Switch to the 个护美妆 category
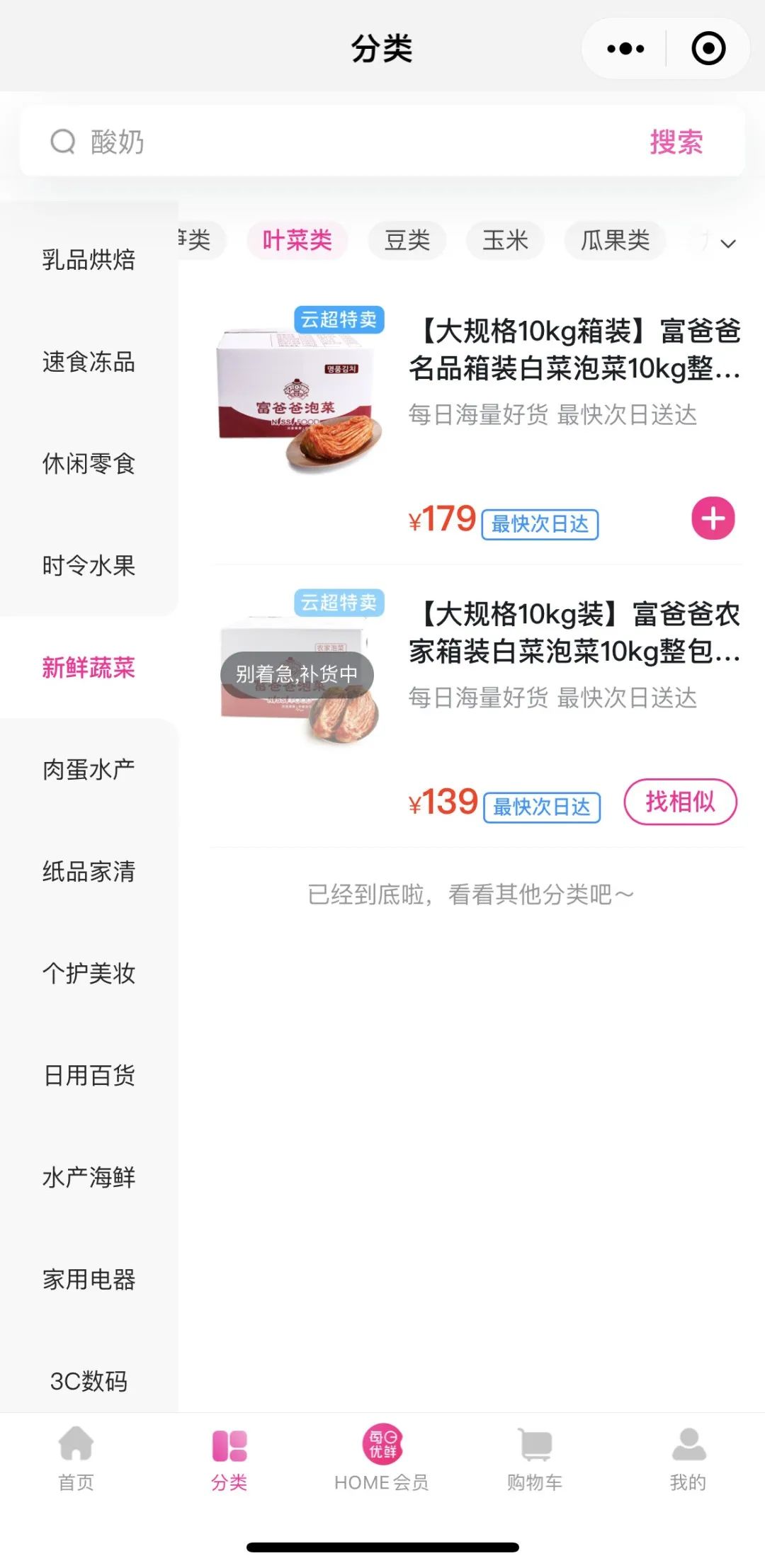Viewport: 765px width, 1568px height. coord(89,974)
